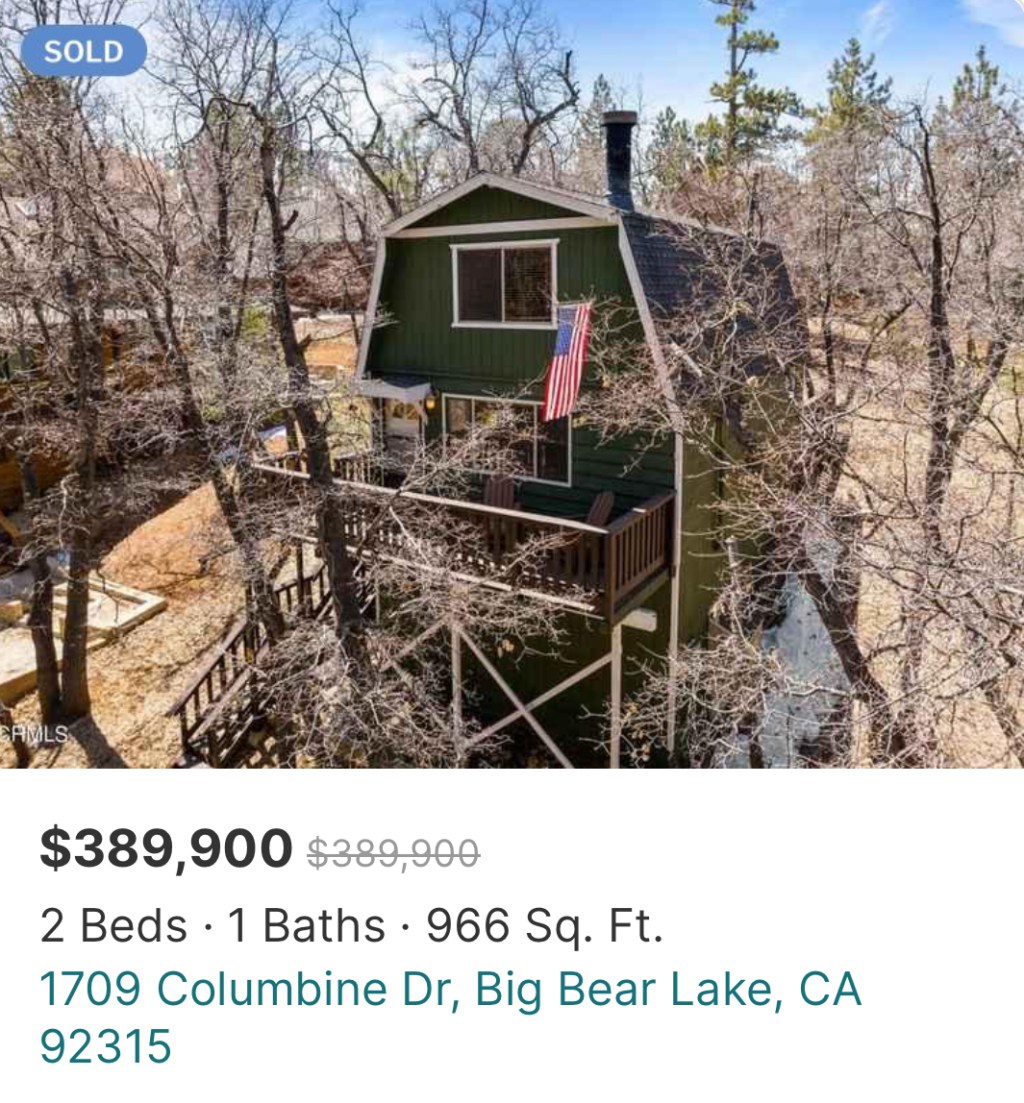The height and width of the screenshot is (1103, 1024).
Task: Open the sold cabin listing photo
Action: click(512, 400)
